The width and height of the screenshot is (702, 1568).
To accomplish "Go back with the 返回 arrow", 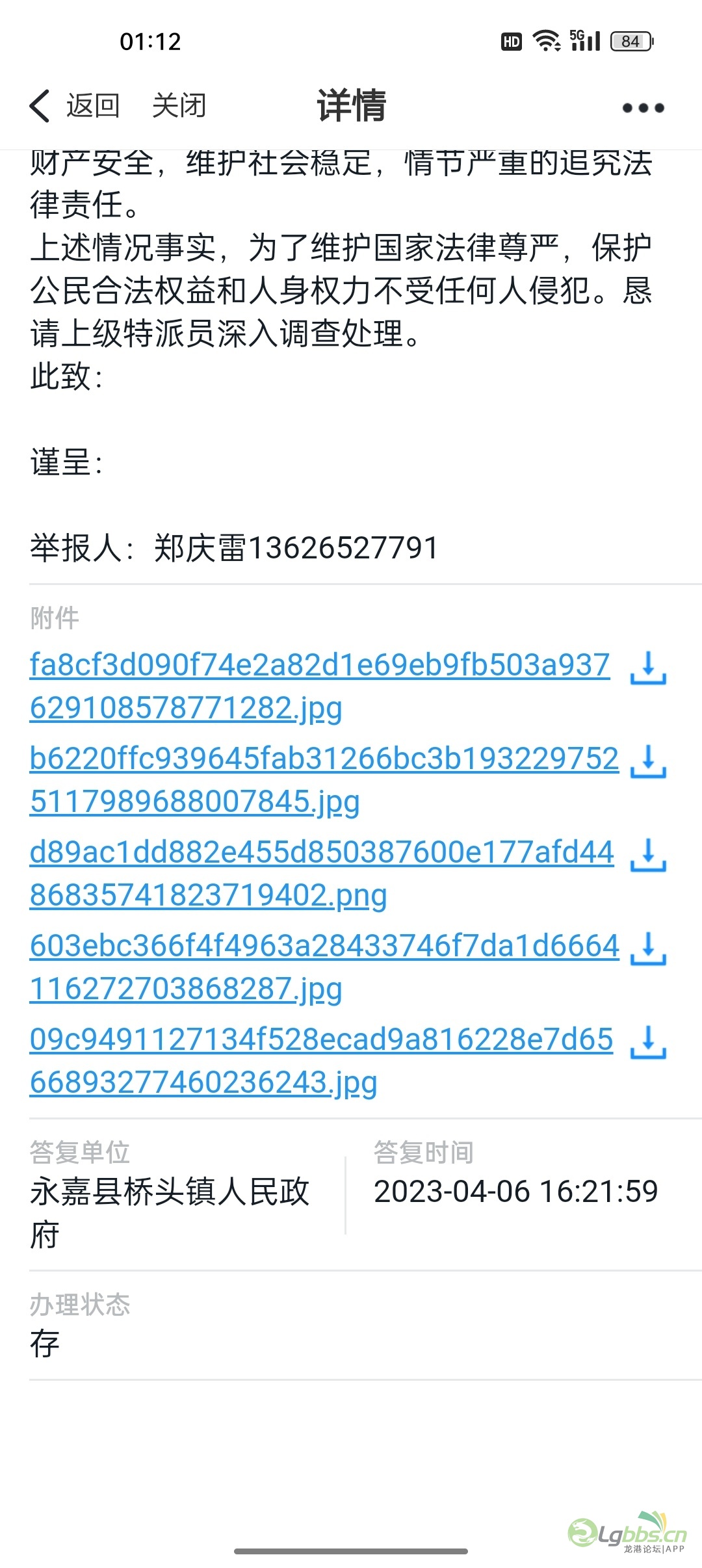I will pos(74,106).
